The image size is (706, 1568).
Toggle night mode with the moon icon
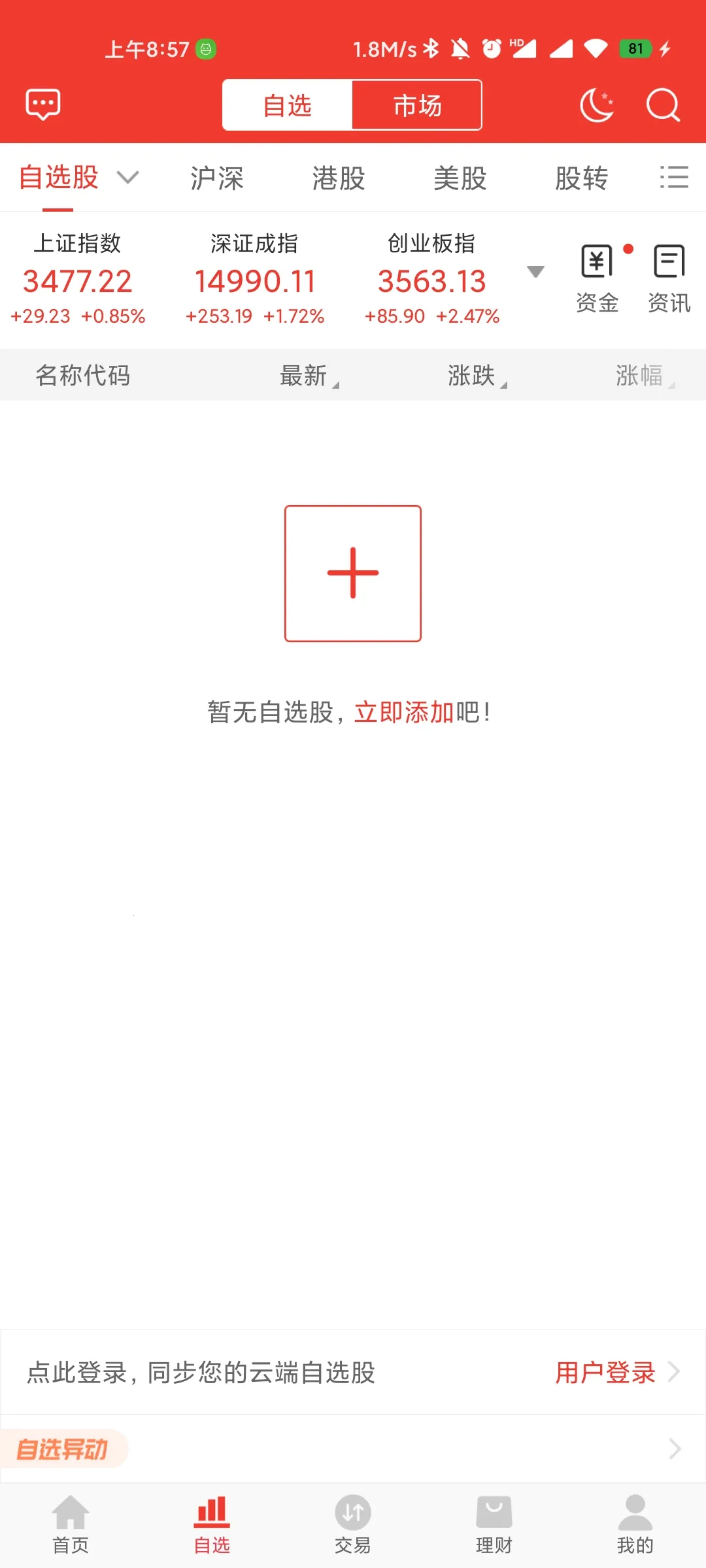pos(597,105)
